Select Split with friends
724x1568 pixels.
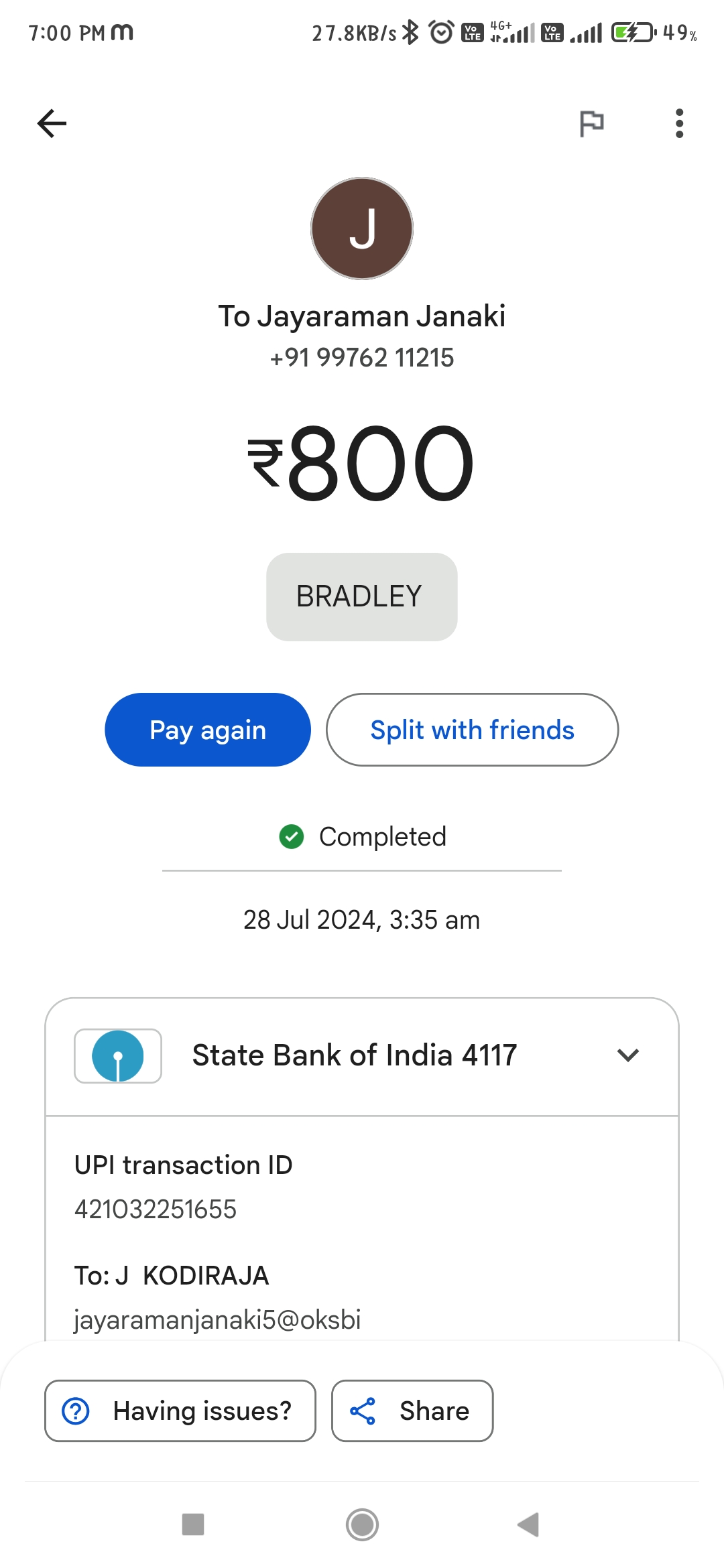click(472, 730)
